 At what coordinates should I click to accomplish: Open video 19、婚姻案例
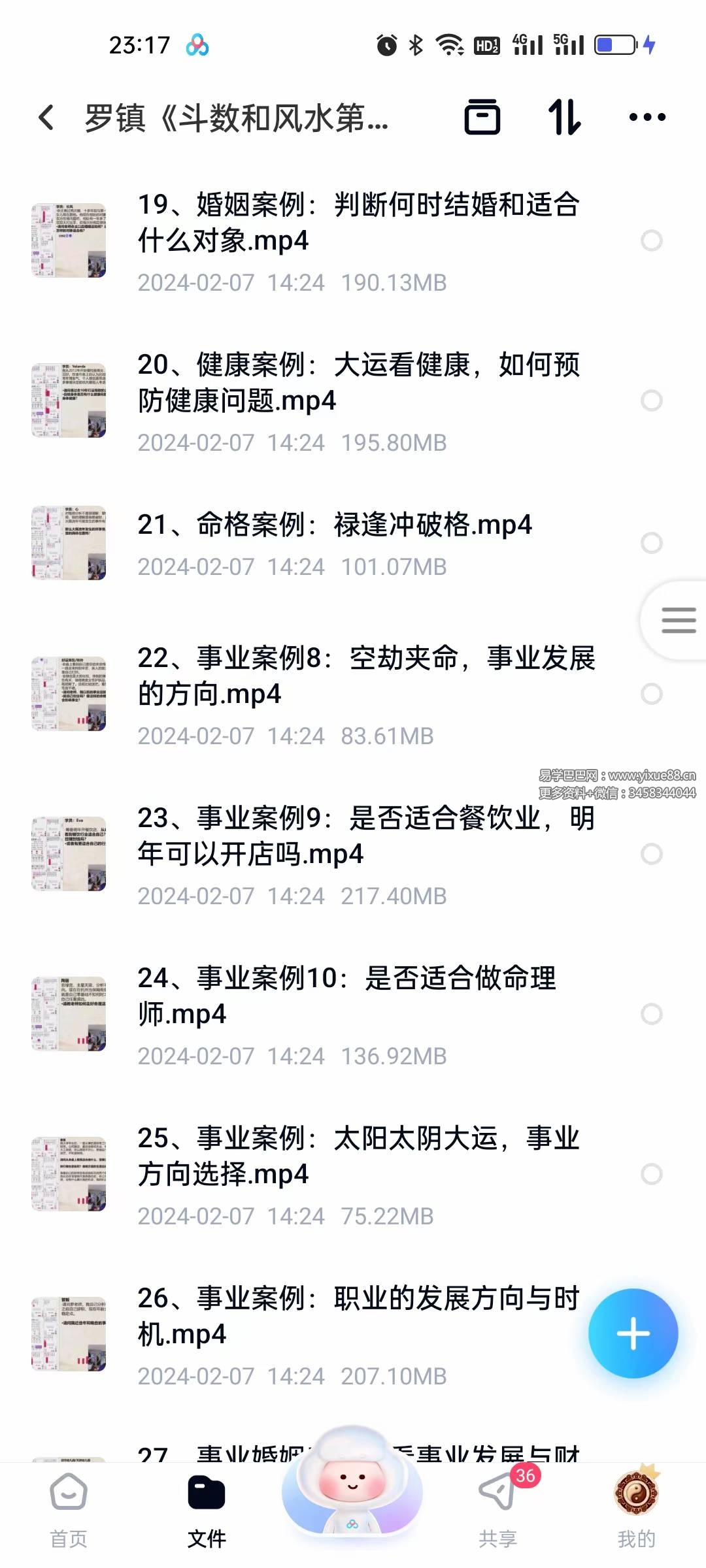[x=358, y=222]
